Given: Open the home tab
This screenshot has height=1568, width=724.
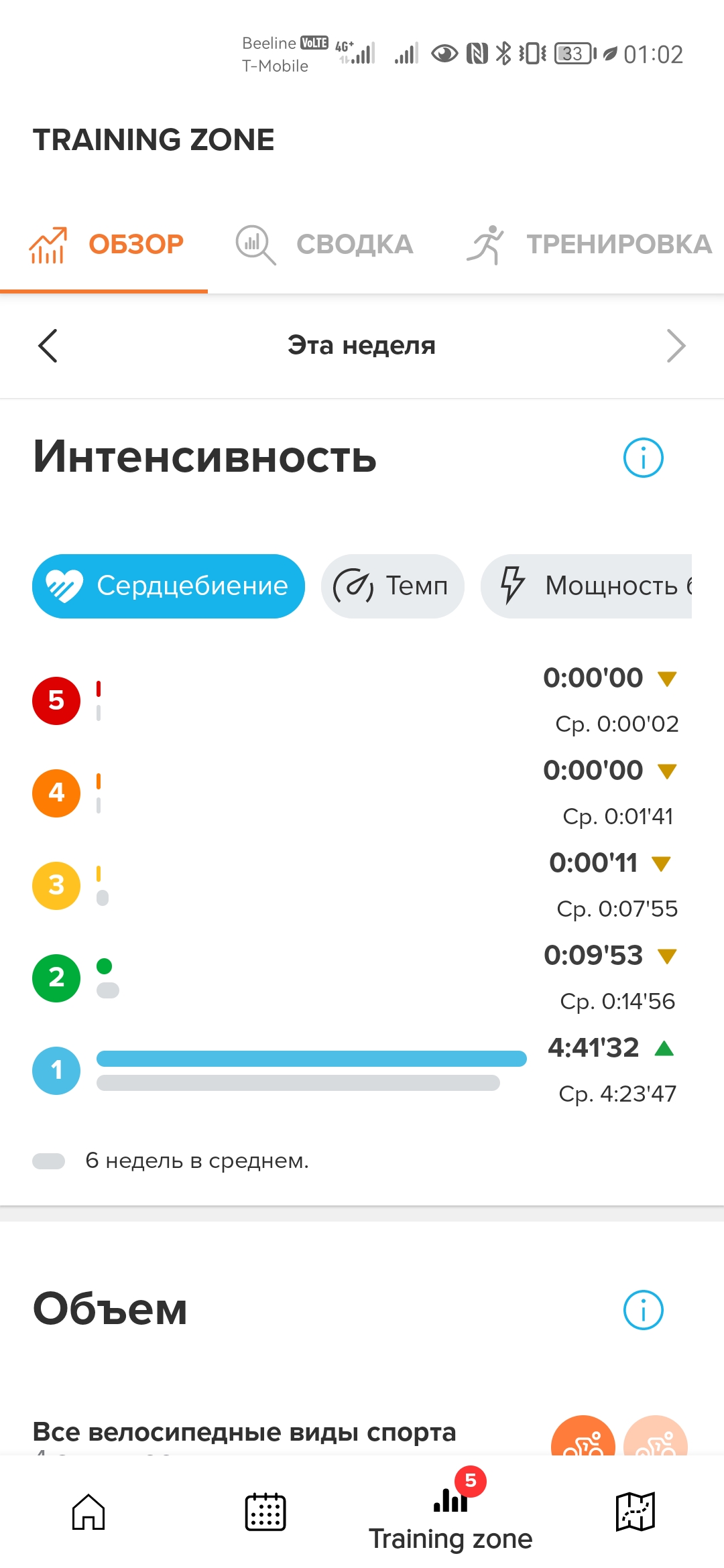Looking at the screenshot, I should [88, 1512].
